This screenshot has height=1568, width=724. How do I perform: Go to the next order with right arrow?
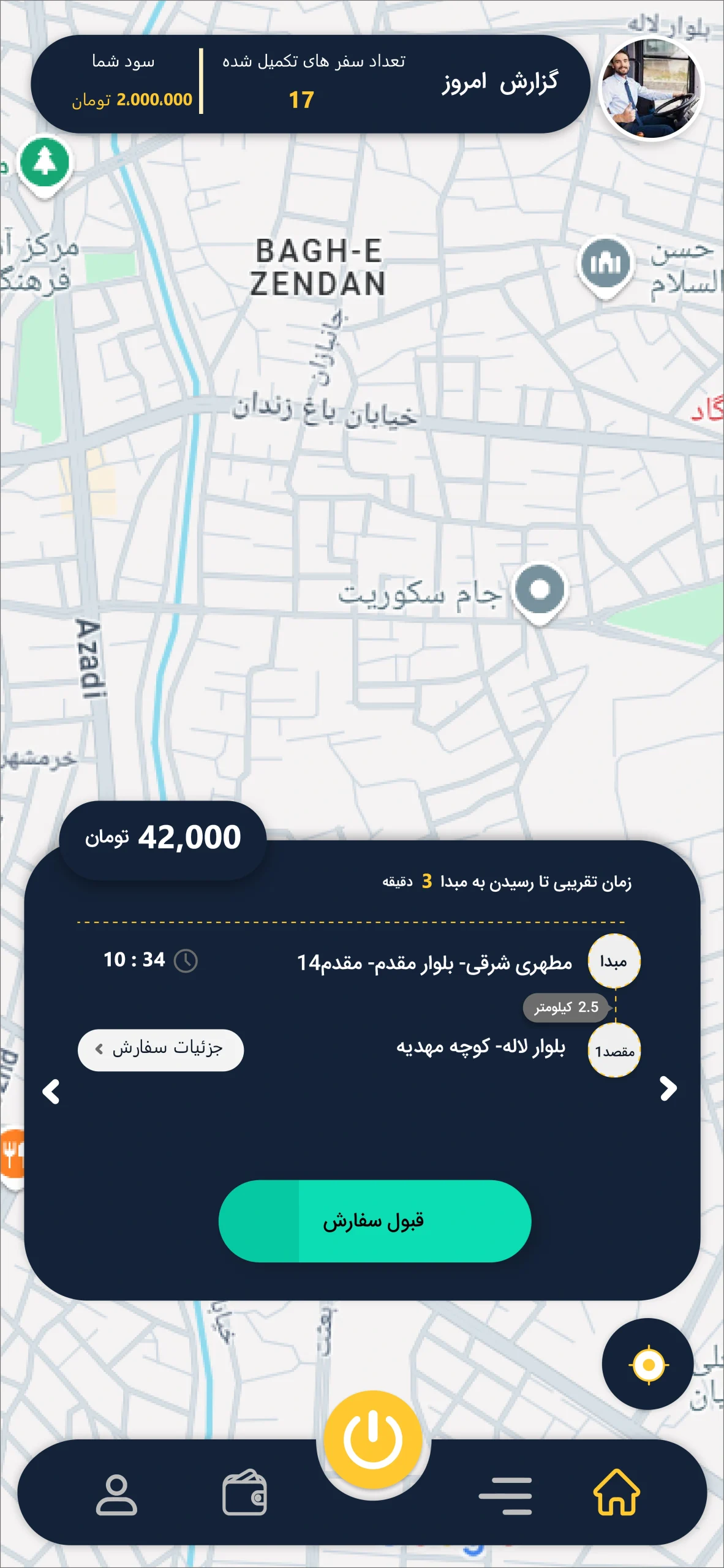pos(668,1089)
